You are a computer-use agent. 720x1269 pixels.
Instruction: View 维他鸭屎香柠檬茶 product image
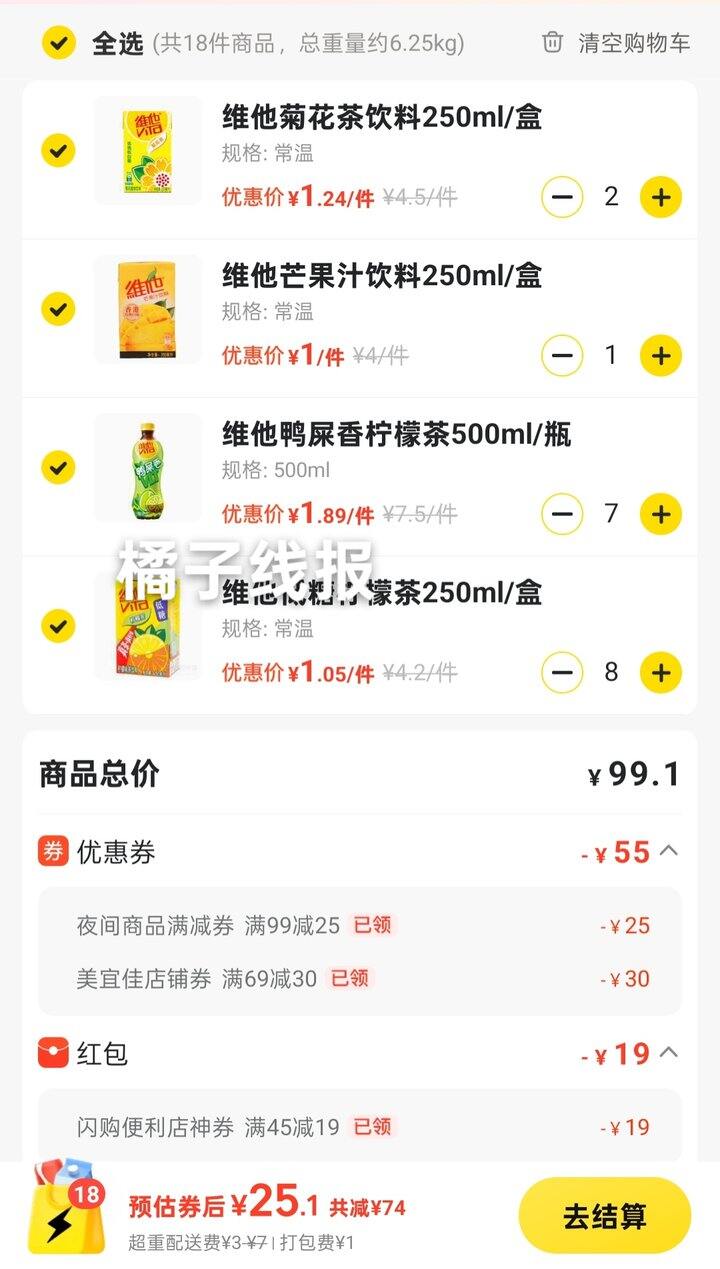pyautogui.click(x=148, y=467)
